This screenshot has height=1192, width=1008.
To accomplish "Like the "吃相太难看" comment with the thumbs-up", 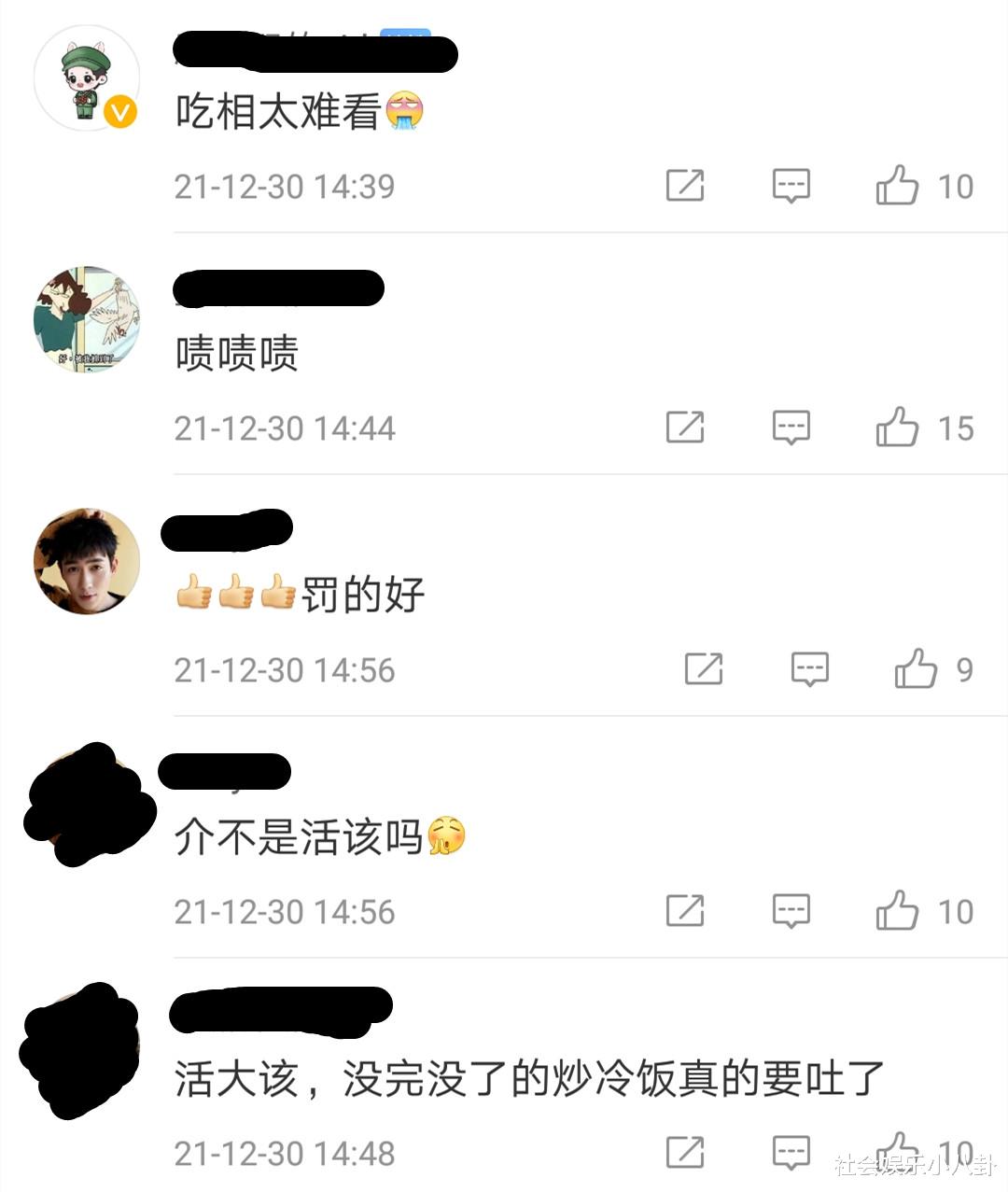I will (899, 186).
